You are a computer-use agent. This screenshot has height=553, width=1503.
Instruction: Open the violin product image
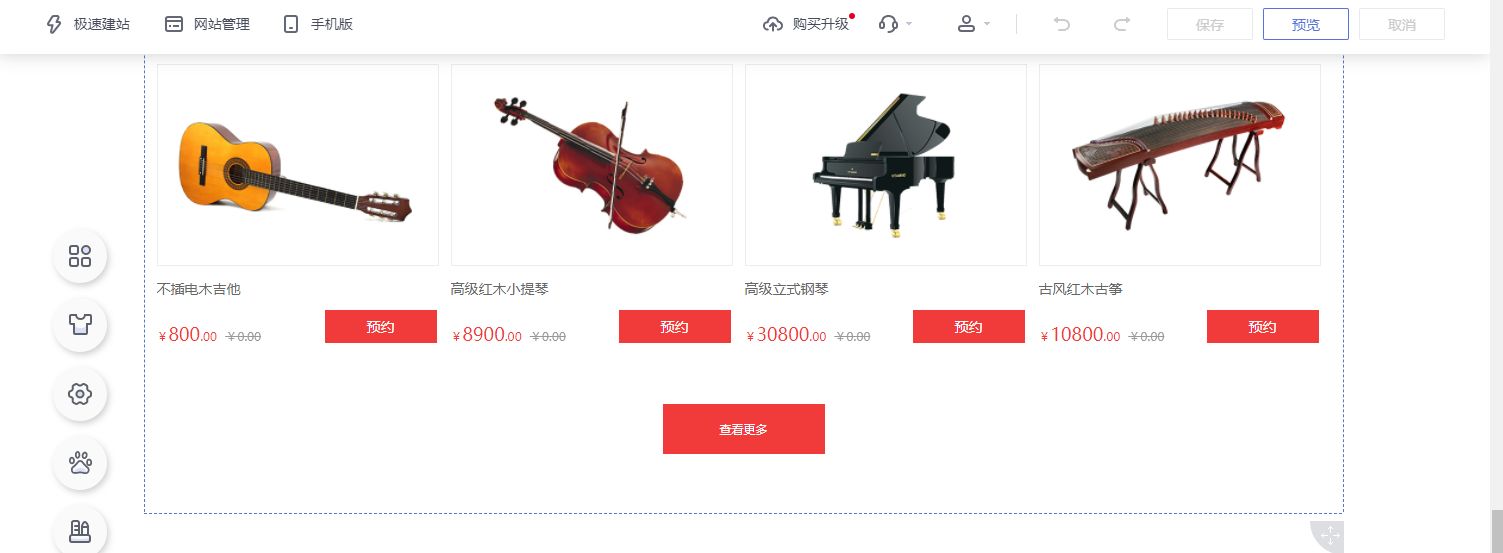coord(592,165)
